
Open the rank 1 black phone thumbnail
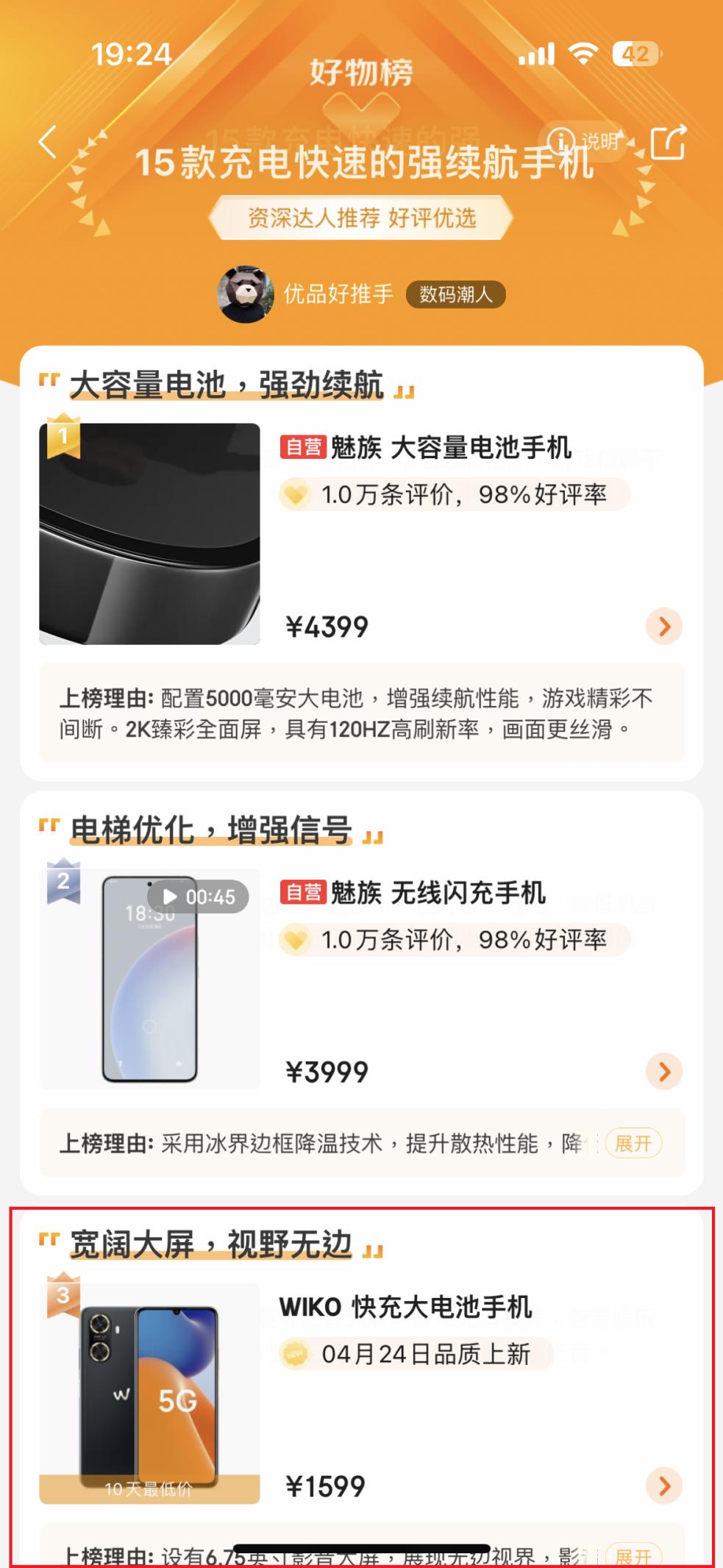tap(149, 534)
